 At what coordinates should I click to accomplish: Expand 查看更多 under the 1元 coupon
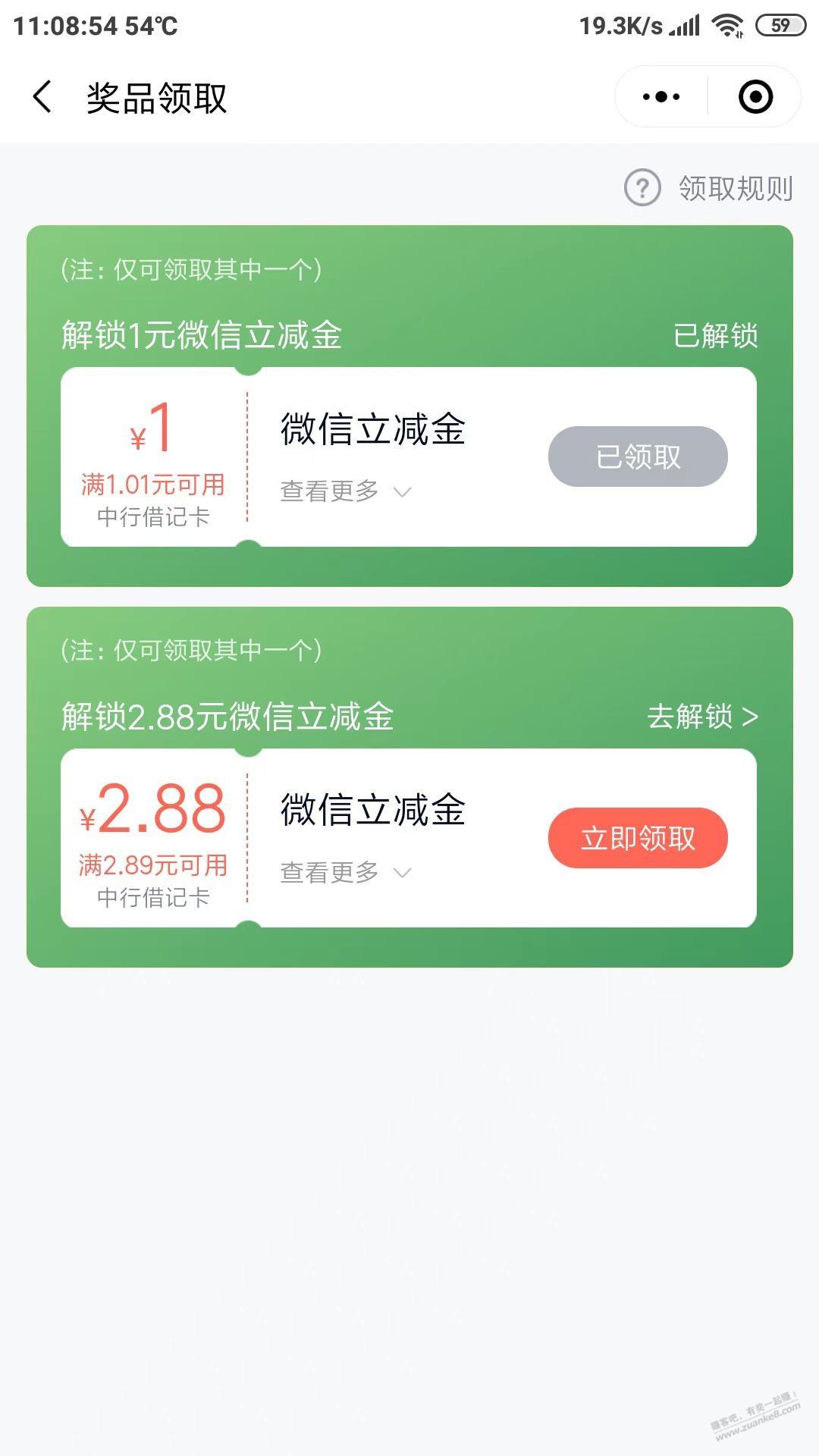346,491
